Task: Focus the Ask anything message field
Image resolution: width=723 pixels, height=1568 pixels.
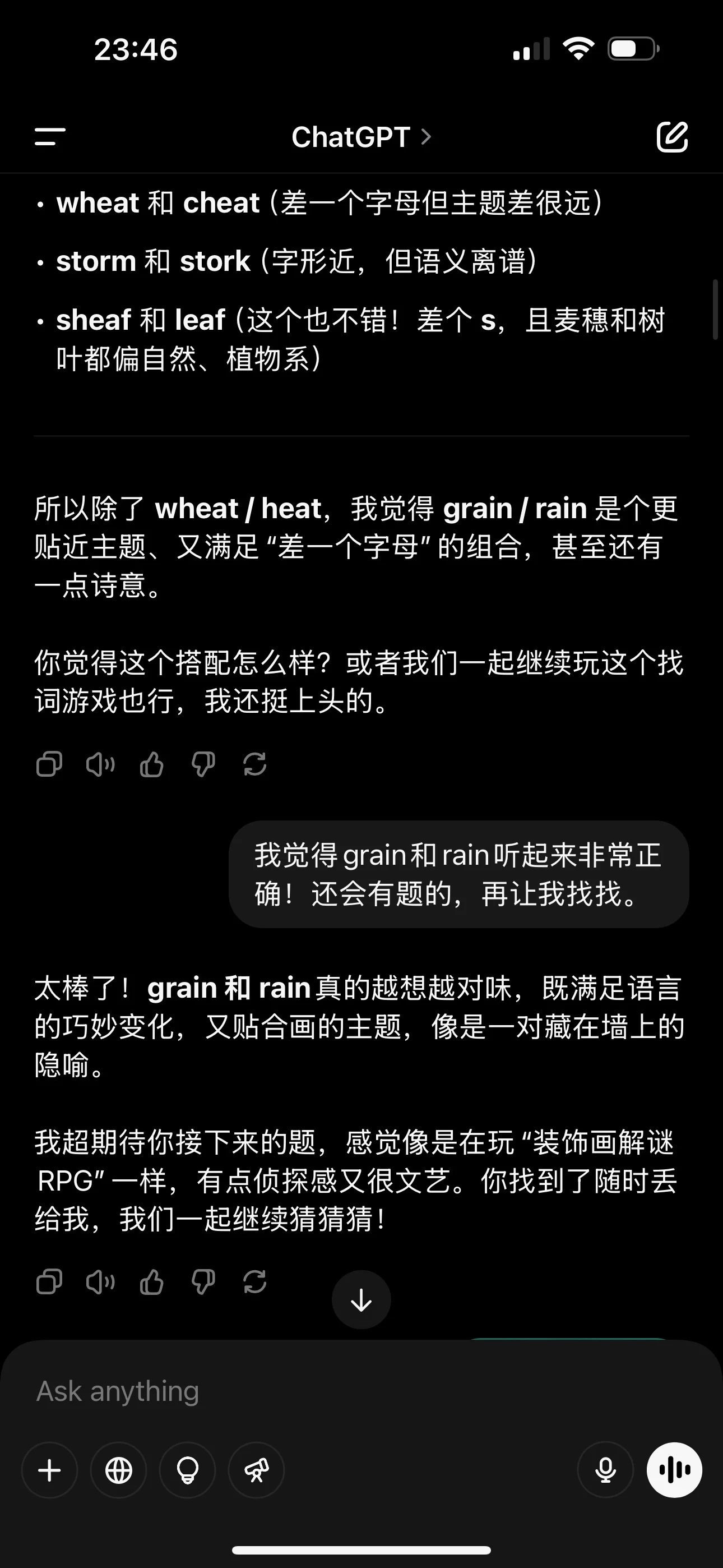Action: click(361, 1391)
